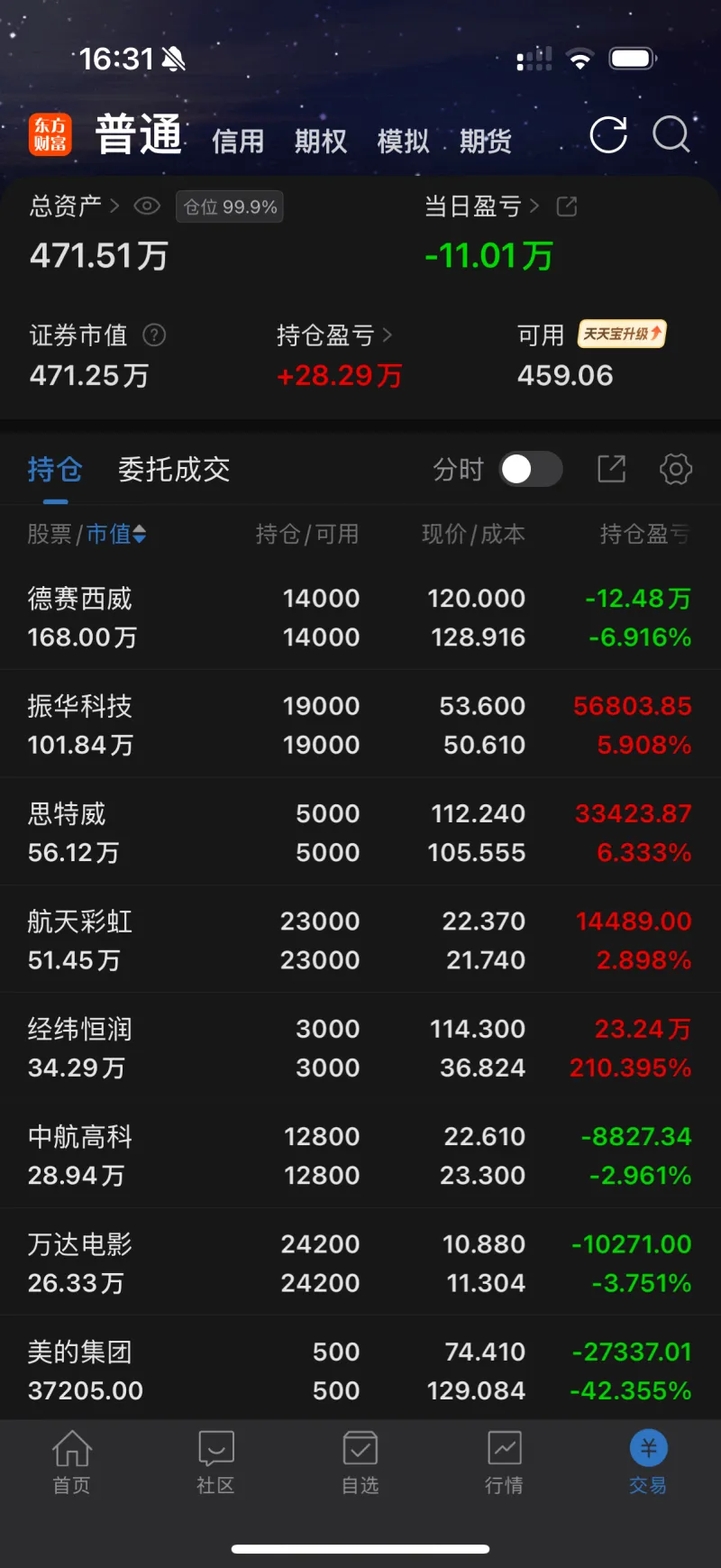Open holdings list settings gear

[x=675, y=469]
